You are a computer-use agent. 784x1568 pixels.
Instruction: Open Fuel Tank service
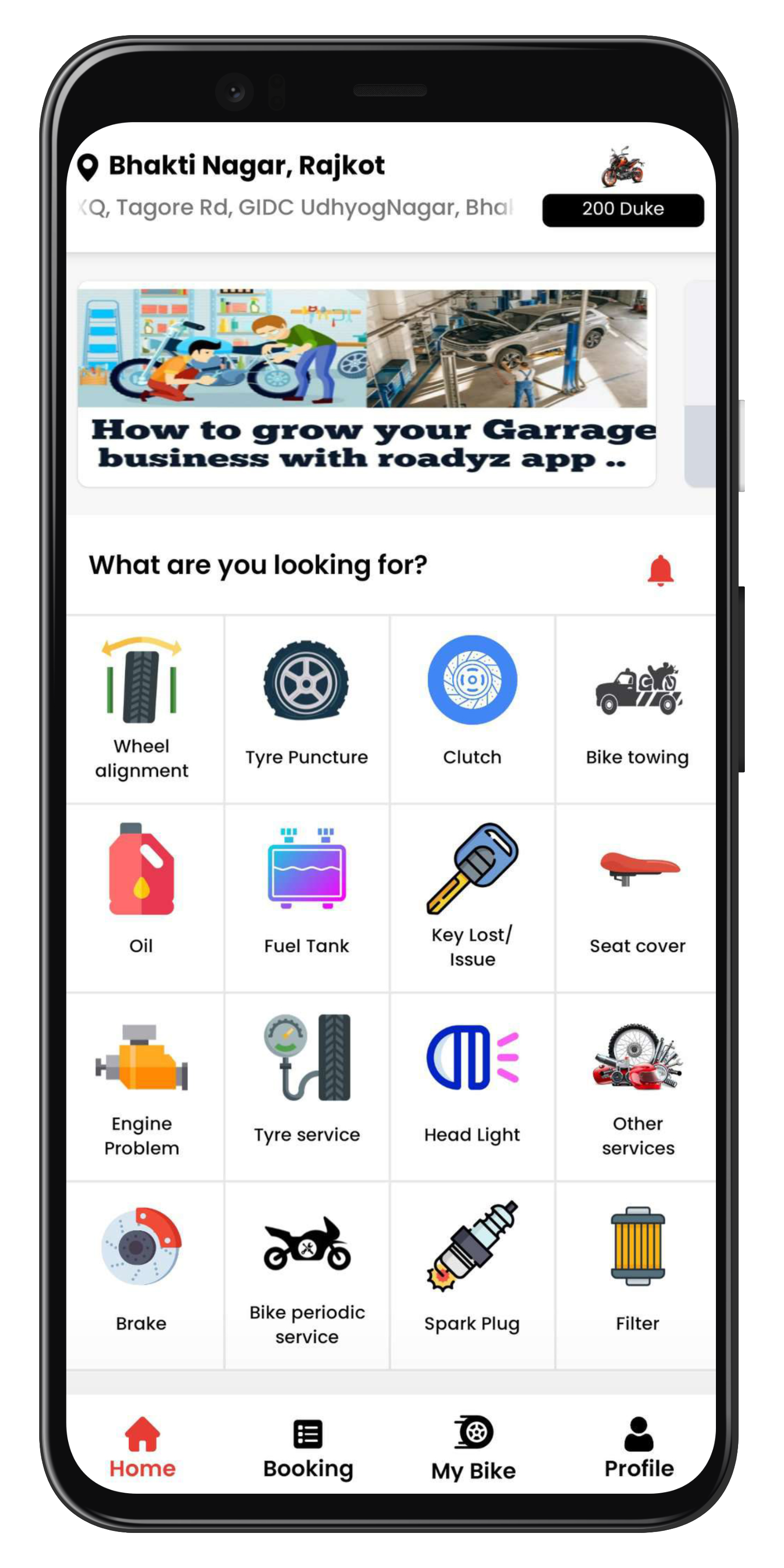[307, 896]
